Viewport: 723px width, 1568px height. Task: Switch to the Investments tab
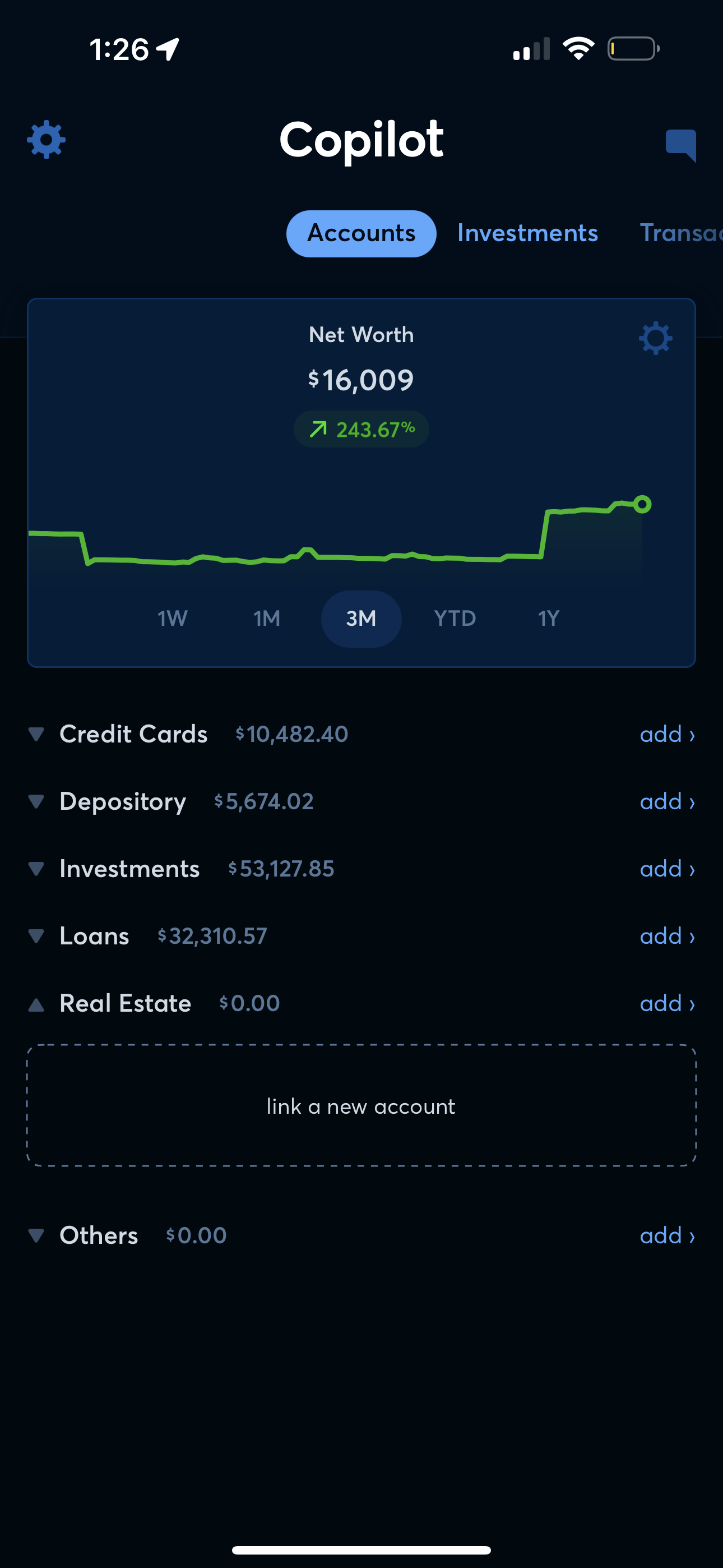[527, 233]
